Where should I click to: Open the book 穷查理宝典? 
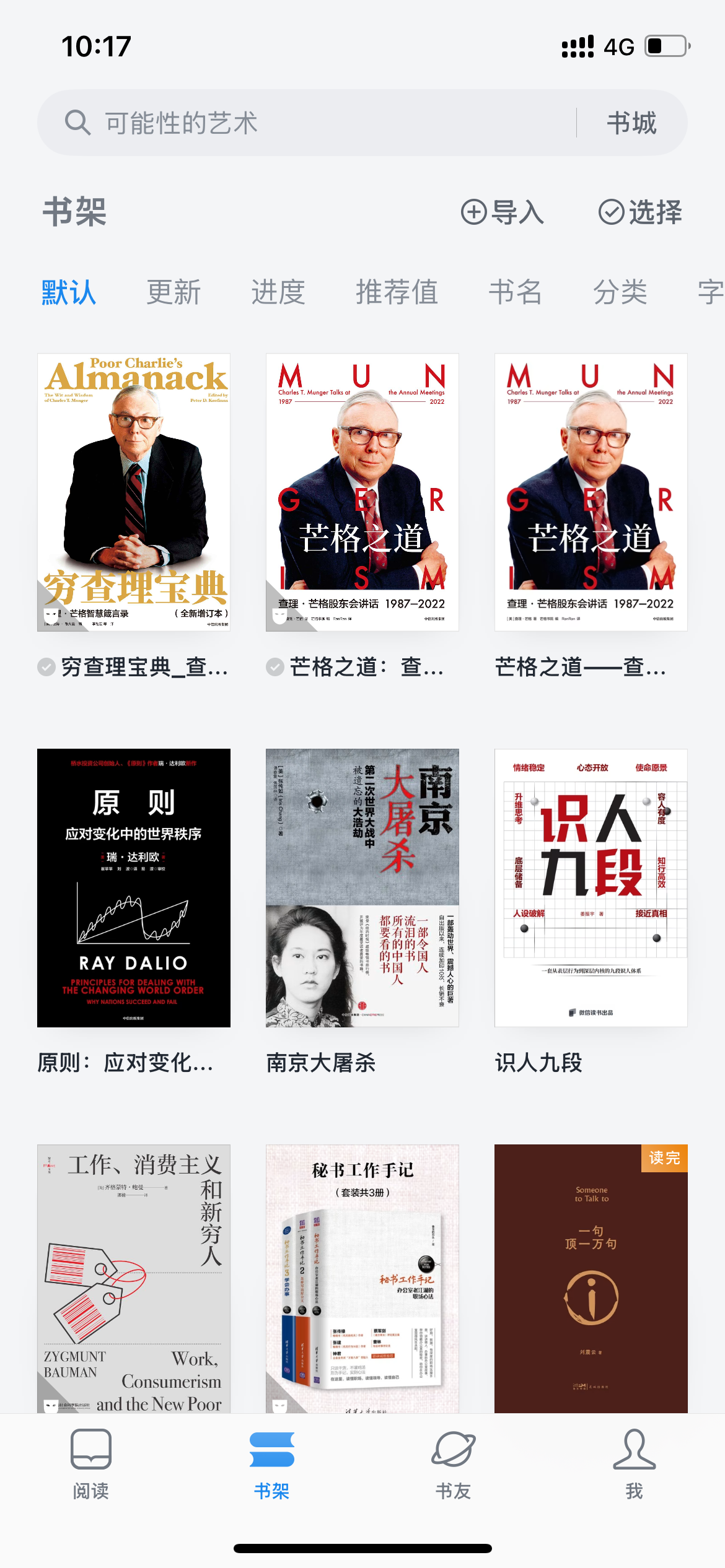point(134,492)
